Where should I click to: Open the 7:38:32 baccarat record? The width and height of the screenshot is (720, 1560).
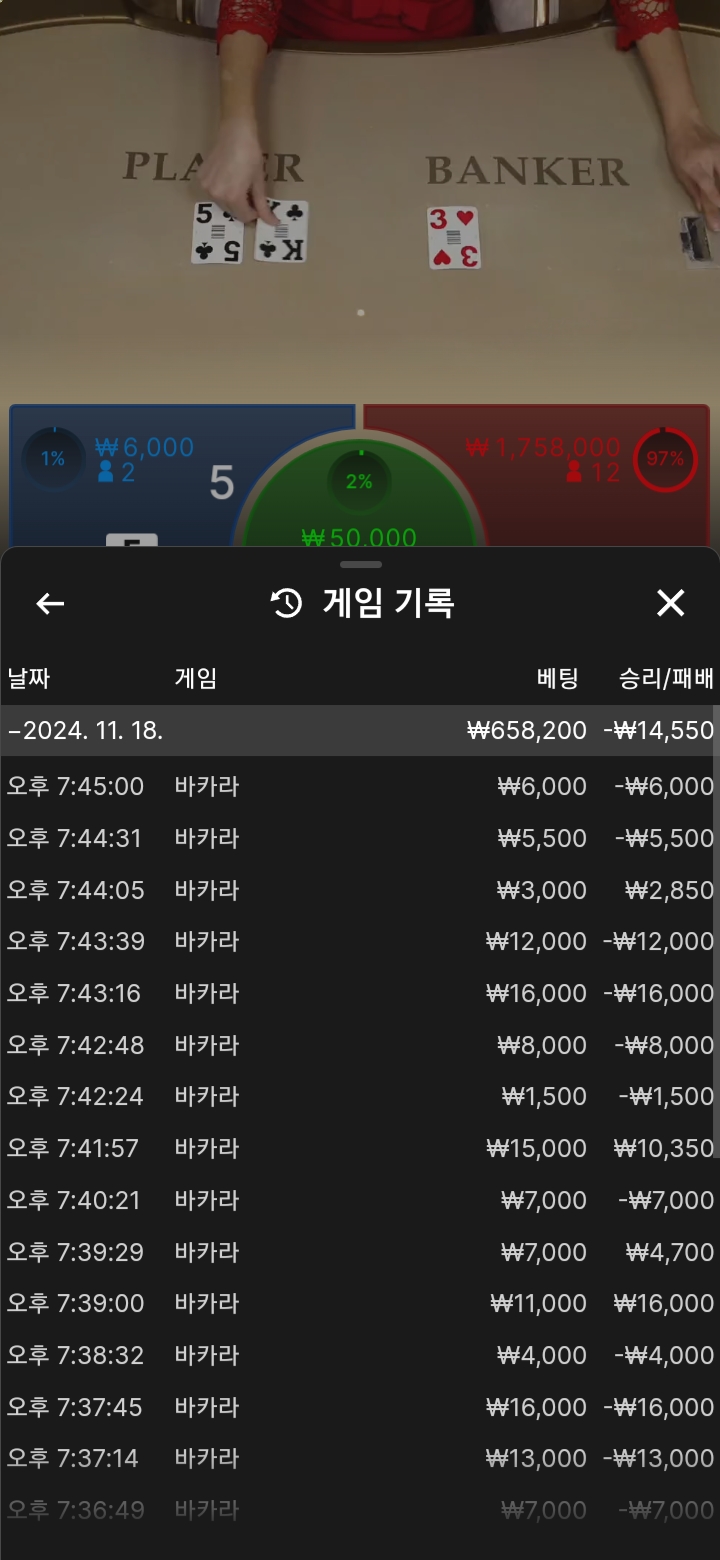360,1356
